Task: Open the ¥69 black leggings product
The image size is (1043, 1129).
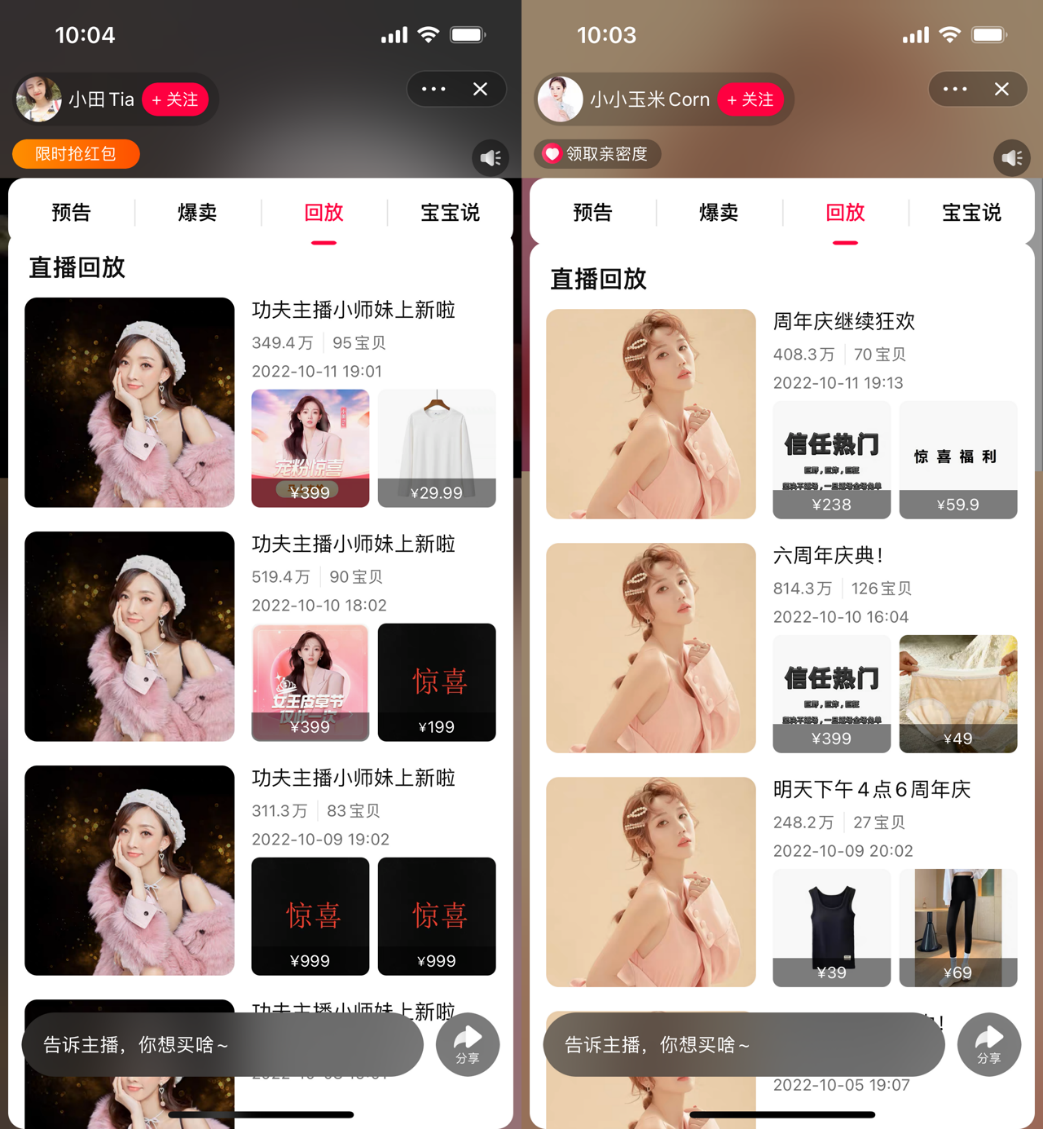Action: click(x=958, y=927)
